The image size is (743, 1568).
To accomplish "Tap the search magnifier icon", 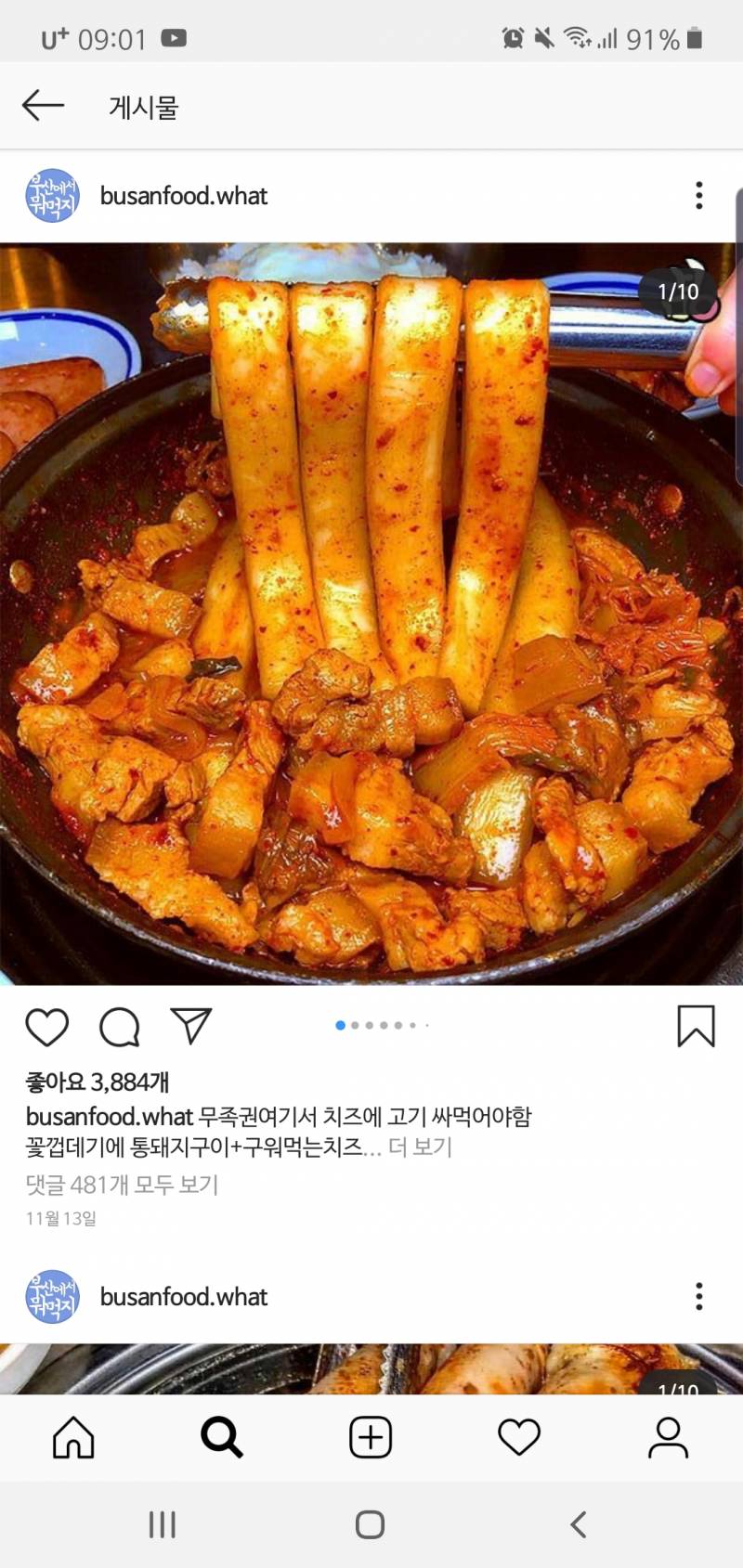I will tap(221, 1438).
